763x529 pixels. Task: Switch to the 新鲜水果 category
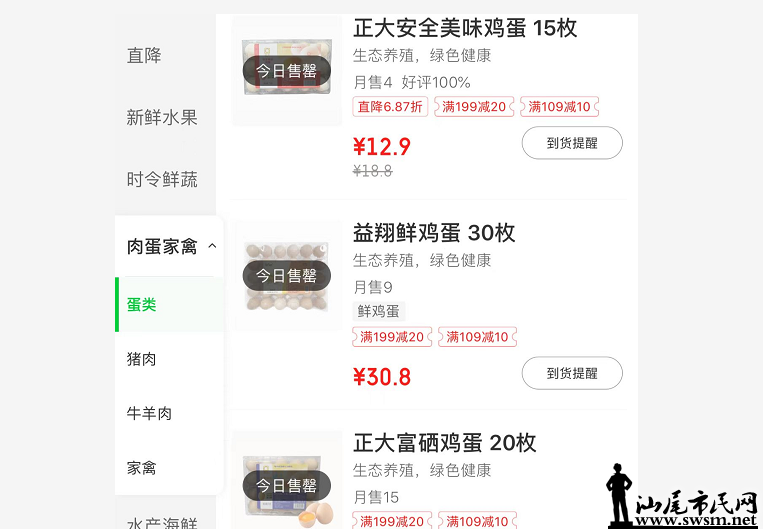(162, 117)
